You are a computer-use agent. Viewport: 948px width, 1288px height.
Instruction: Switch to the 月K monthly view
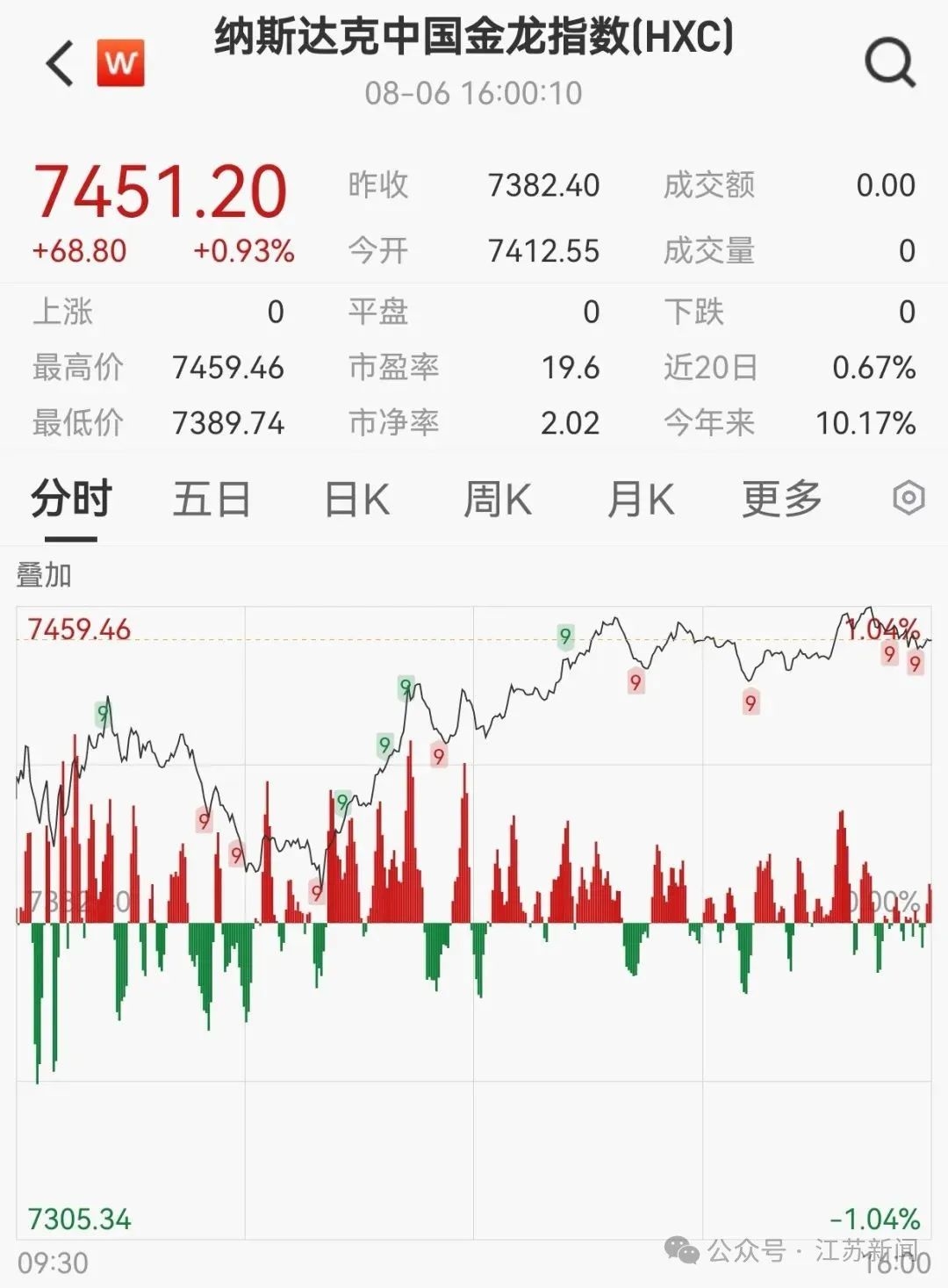click(x=640, y=497)
